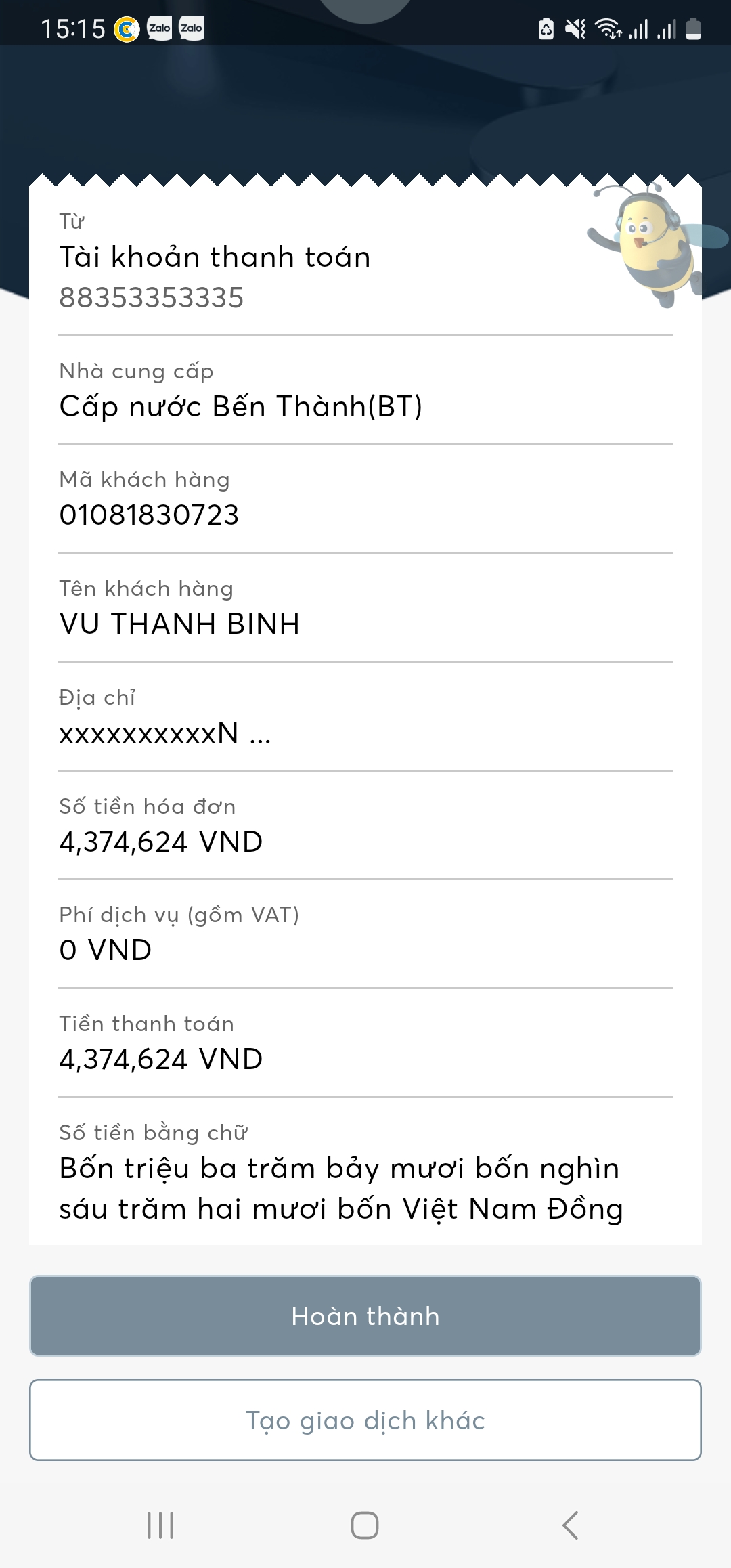
Task: Open the recent apps view
Action: pos(160,1525)
